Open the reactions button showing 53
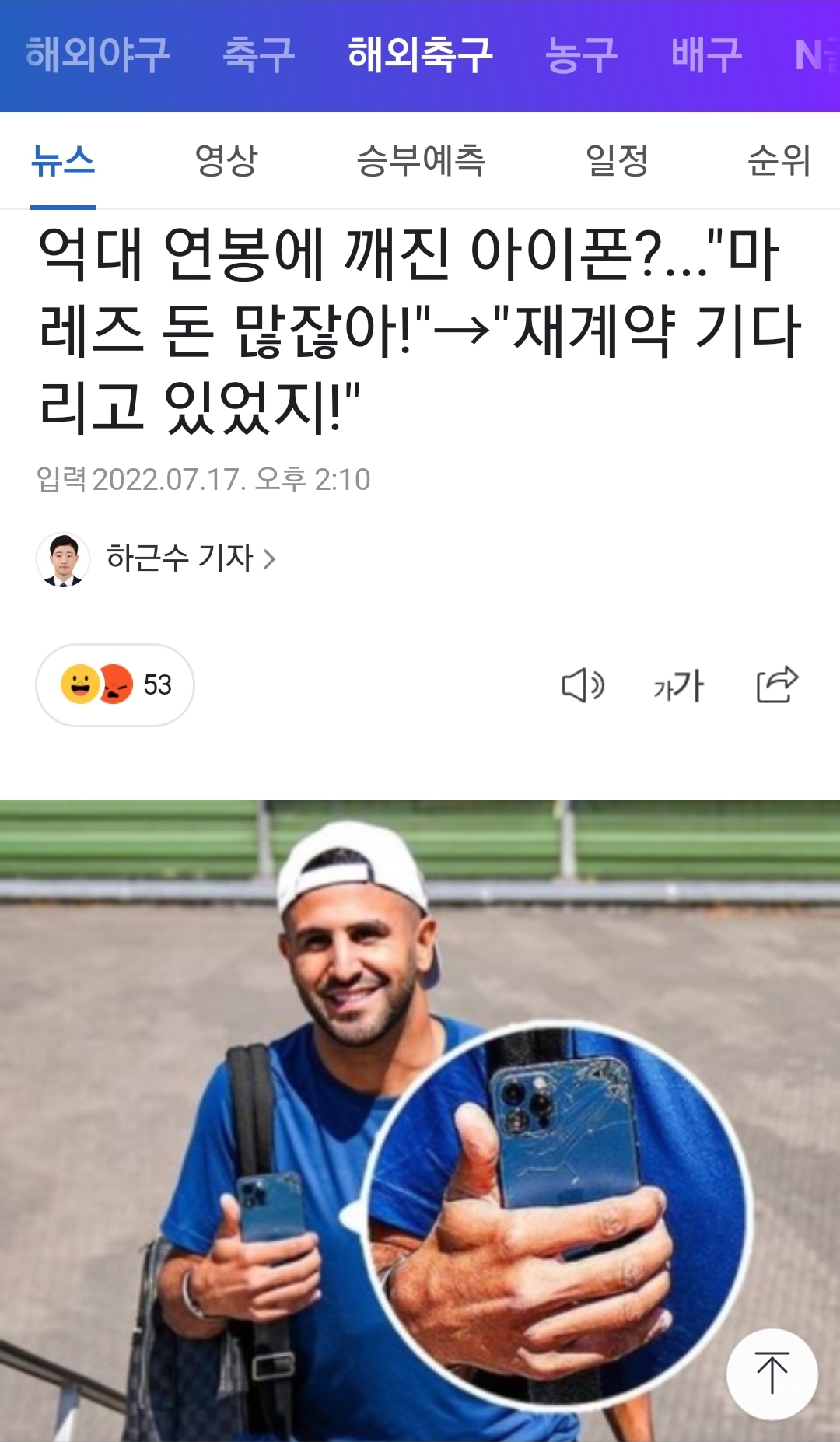Viewport: 840px width, 1442px height. point(115,685)
